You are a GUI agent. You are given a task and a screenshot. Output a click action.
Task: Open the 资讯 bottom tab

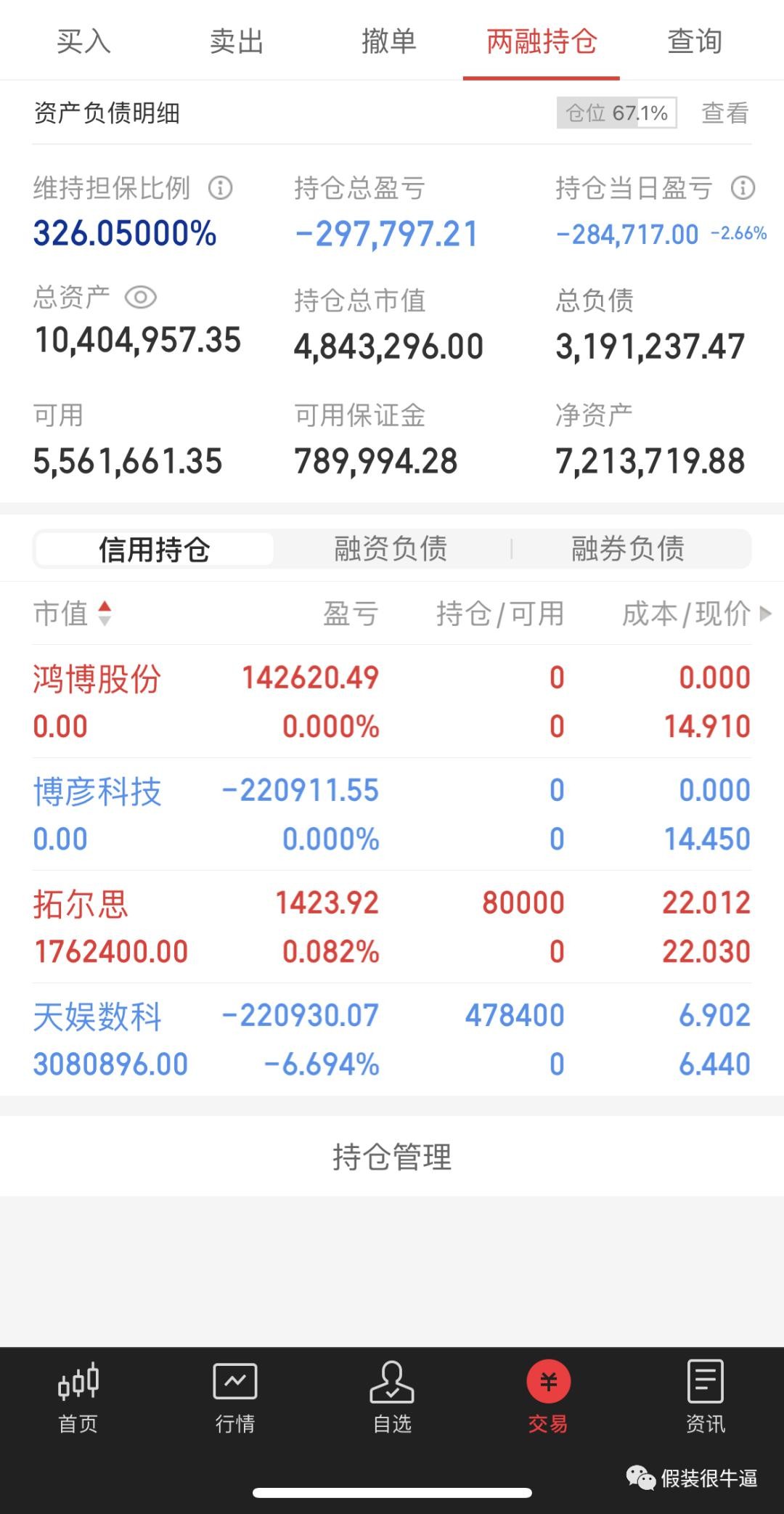coord(705,1397)
